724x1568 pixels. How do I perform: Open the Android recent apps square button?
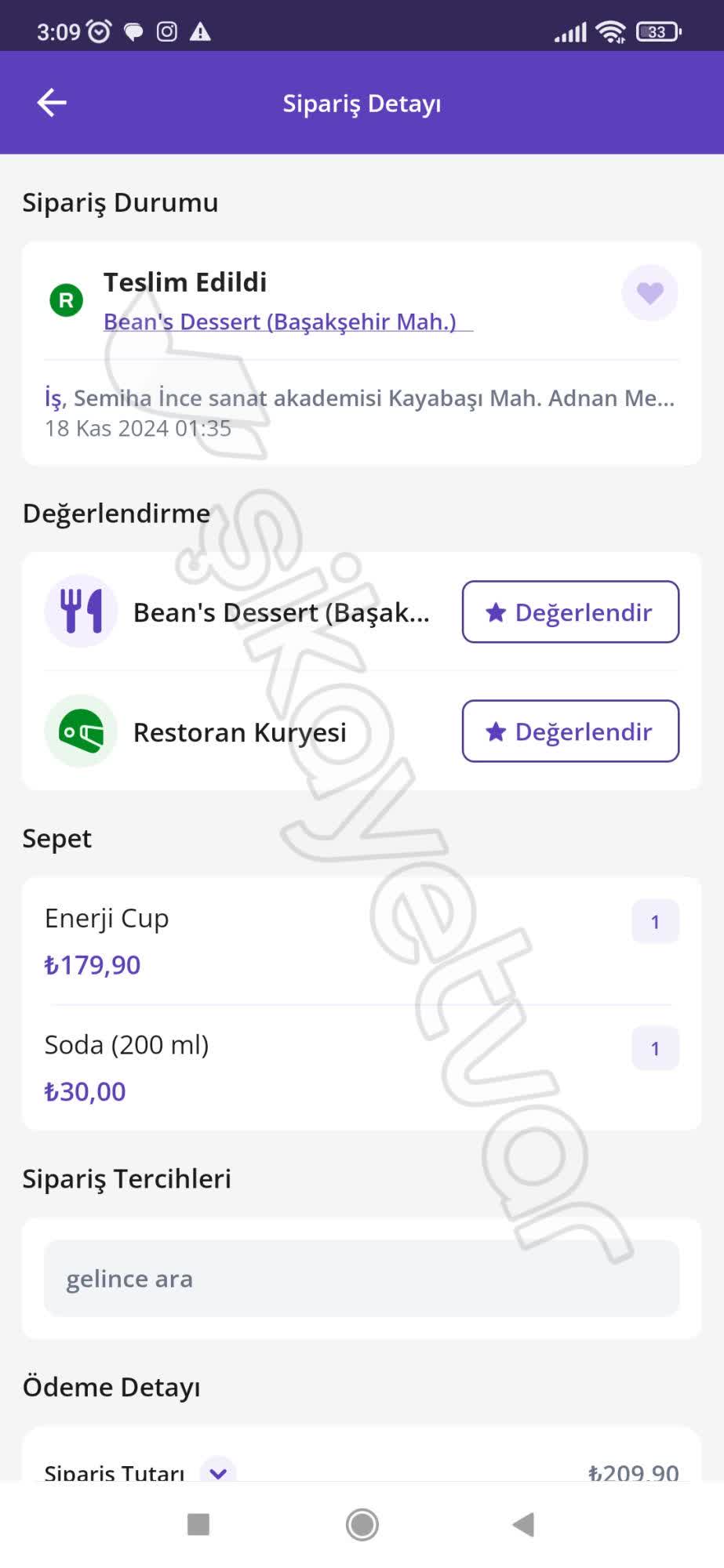tap(196, 1524)
